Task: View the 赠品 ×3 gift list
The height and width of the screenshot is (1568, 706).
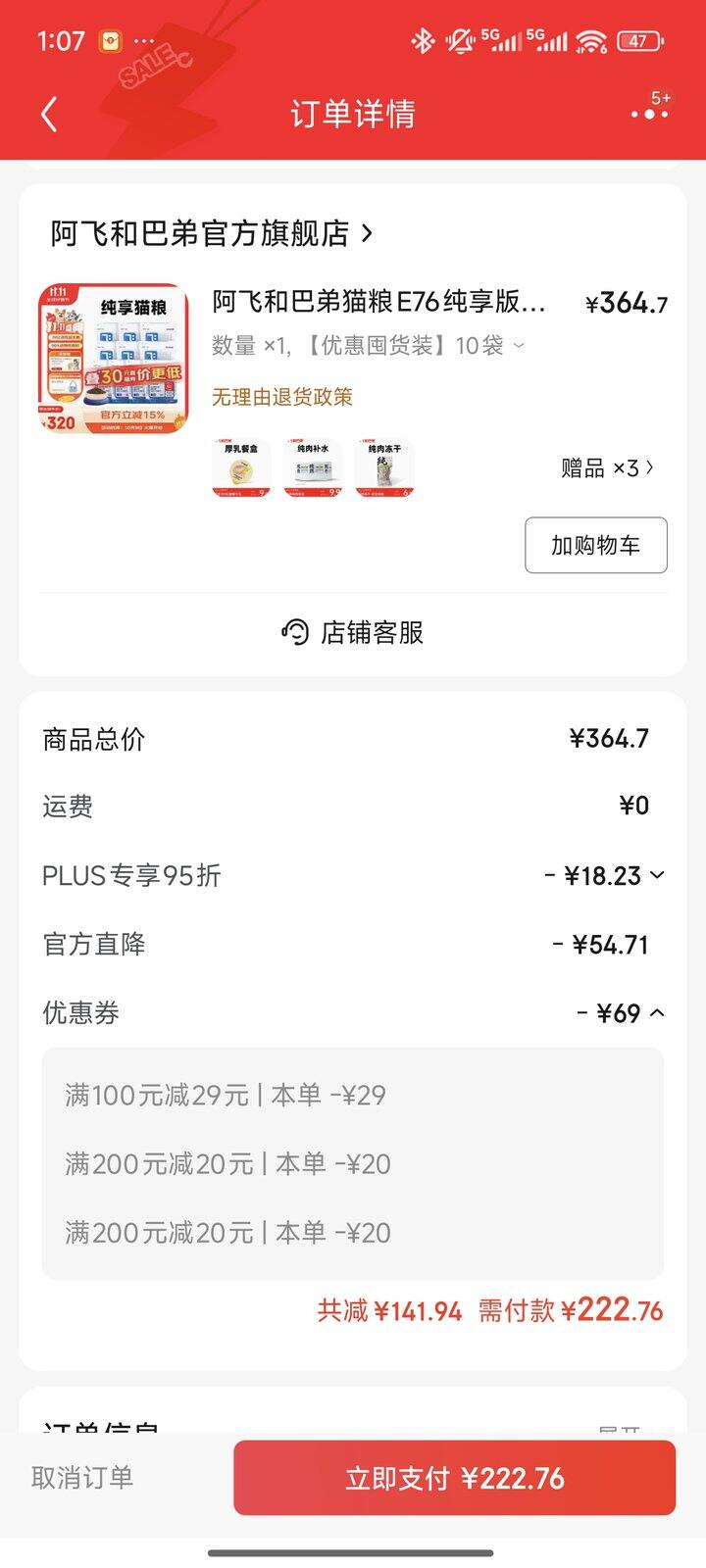Action: (607, 468)
